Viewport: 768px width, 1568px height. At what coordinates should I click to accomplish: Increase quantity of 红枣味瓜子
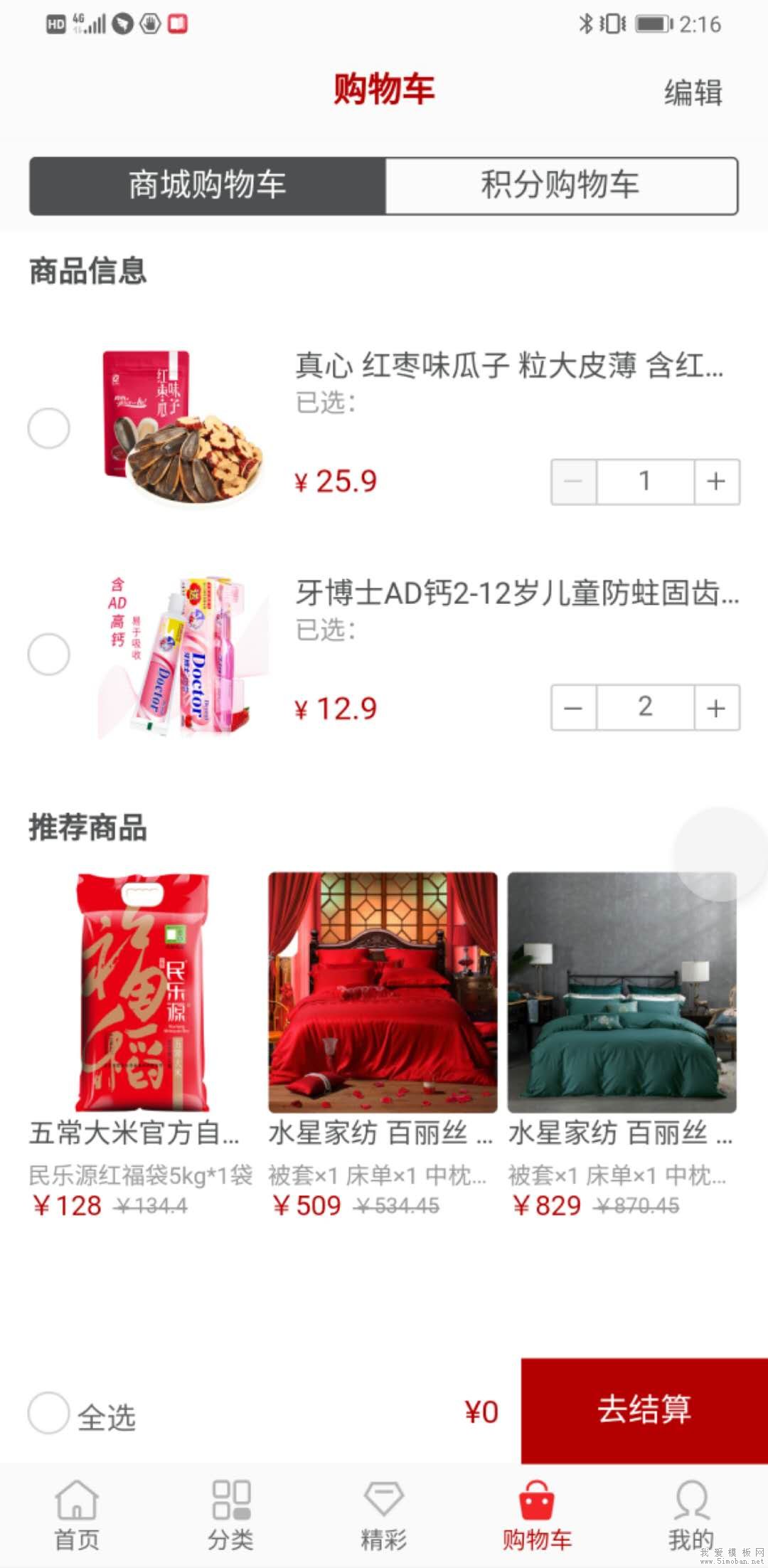[x=716, y=482]
